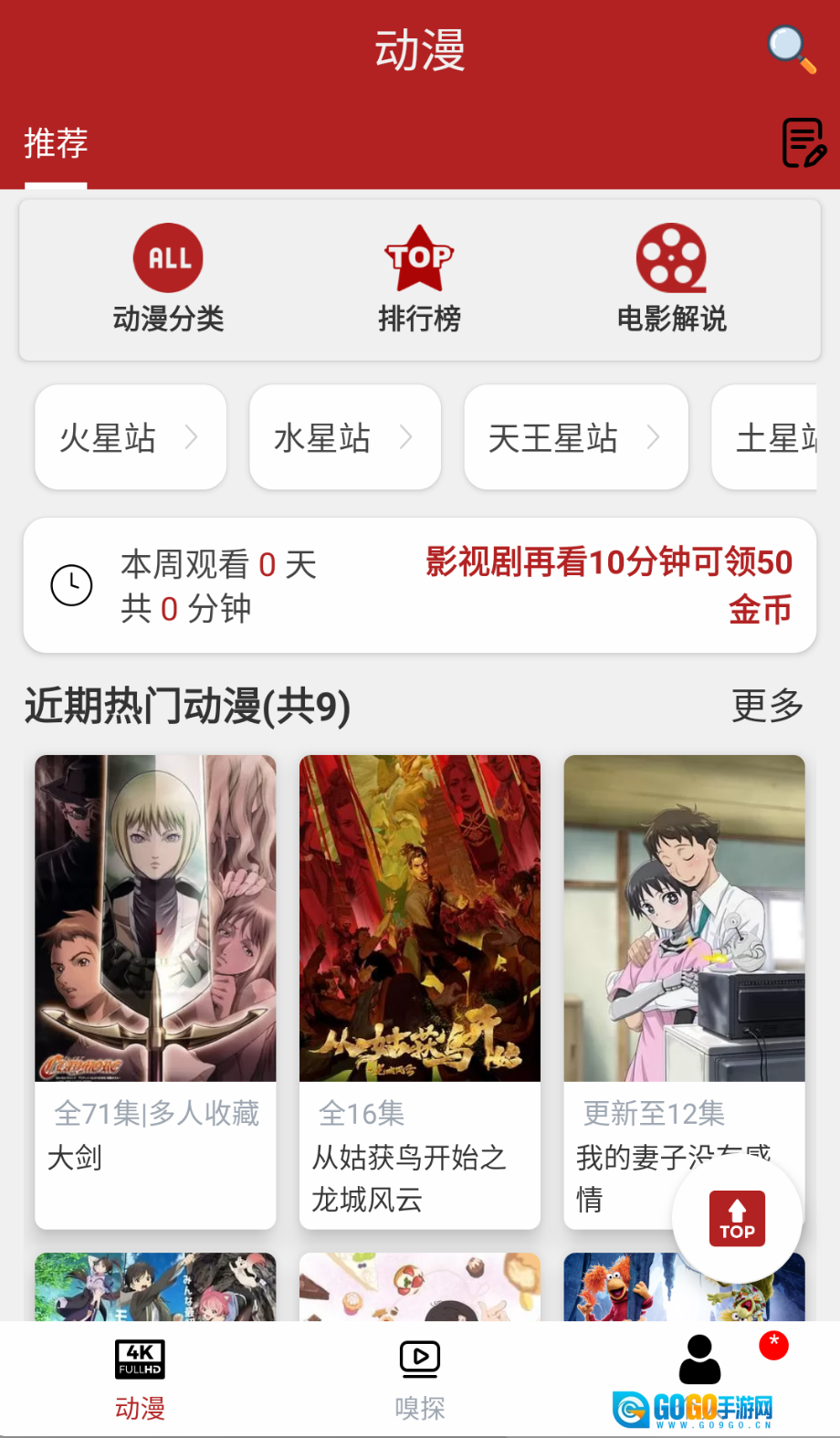Open 动漫分类 via the ALL icon
Viewport: 840px width, 1438px height.
[168, 258]
